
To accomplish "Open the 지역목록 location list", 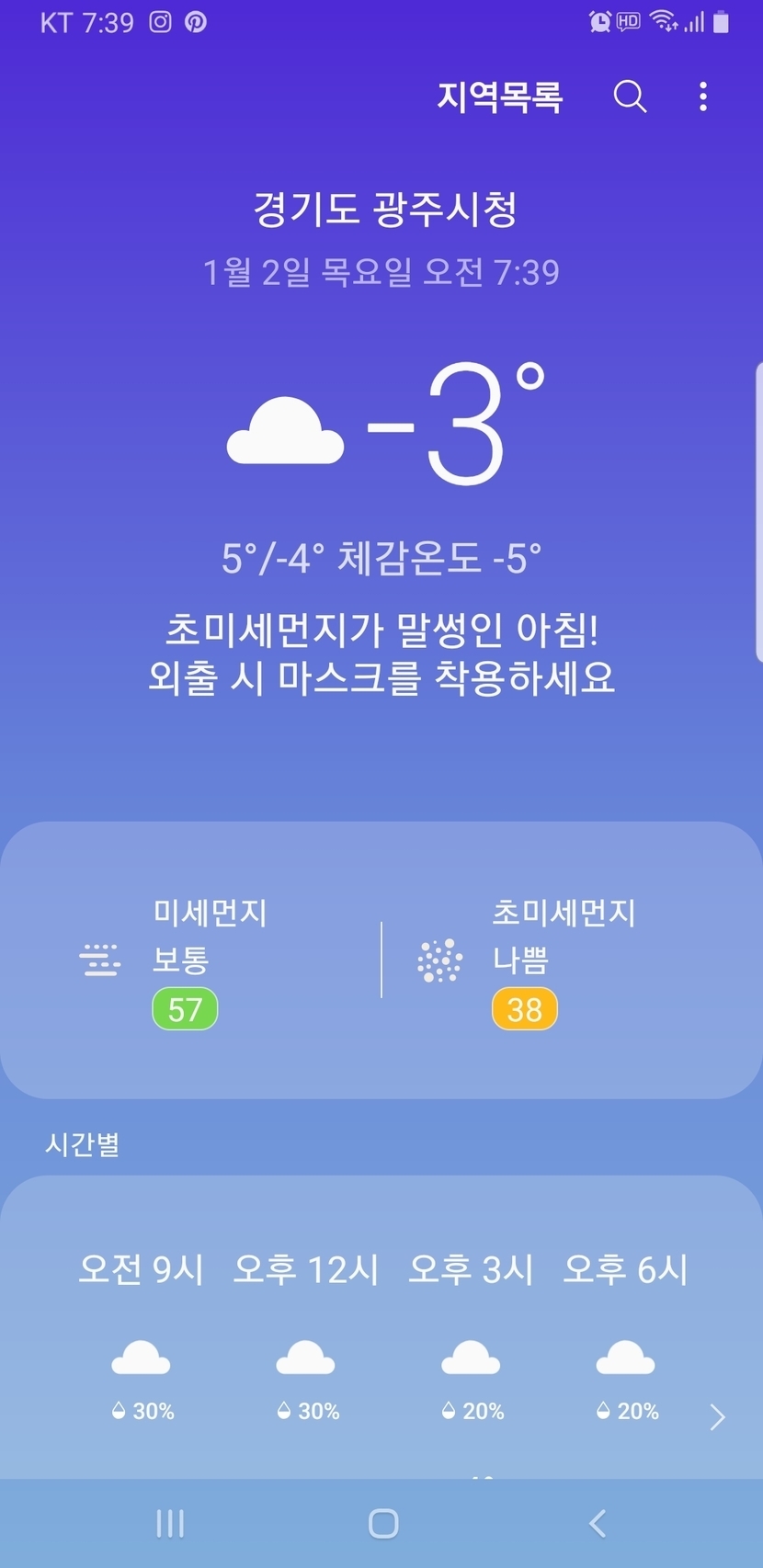I will [499, 97].
